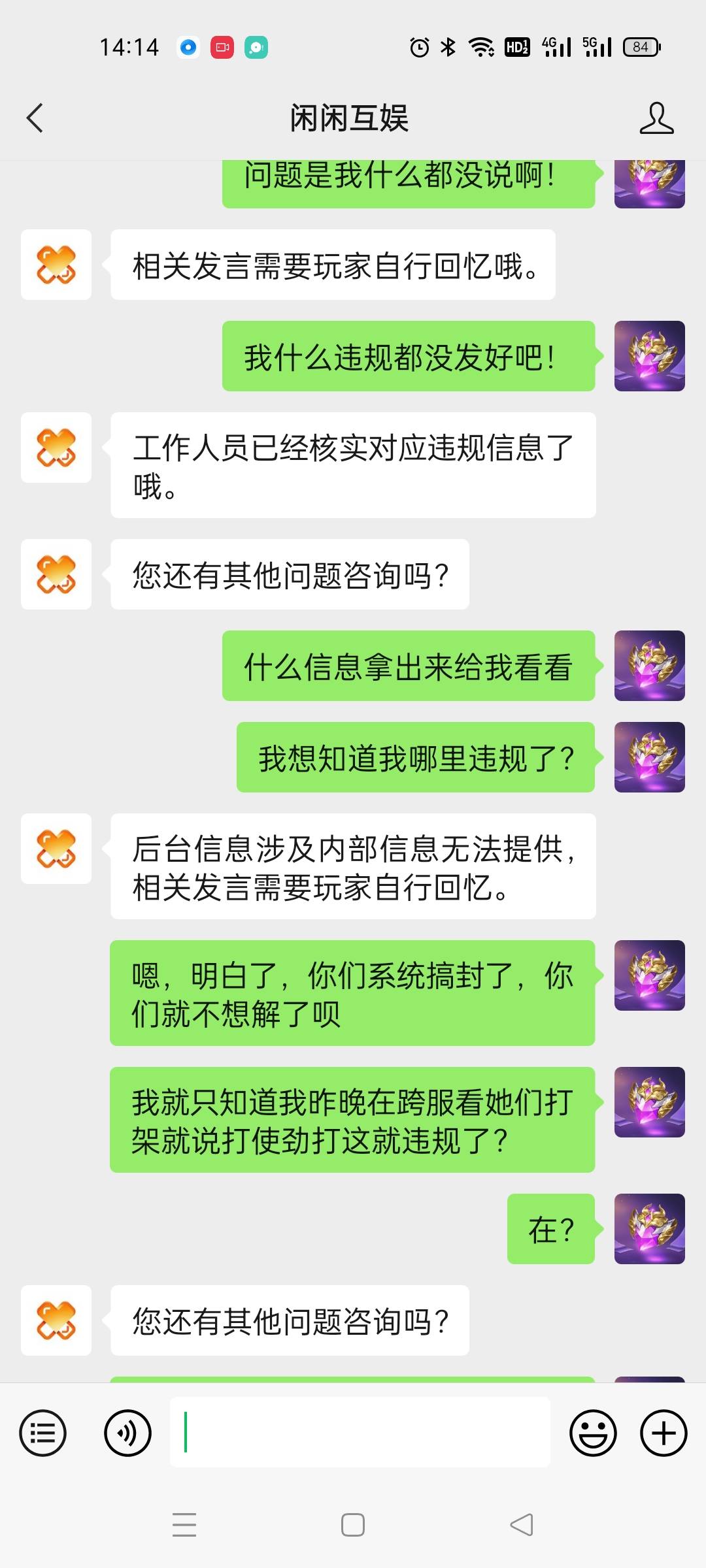Open the service menu list icon
The width and height of the screenshot is (706, 1568).
43,1433
